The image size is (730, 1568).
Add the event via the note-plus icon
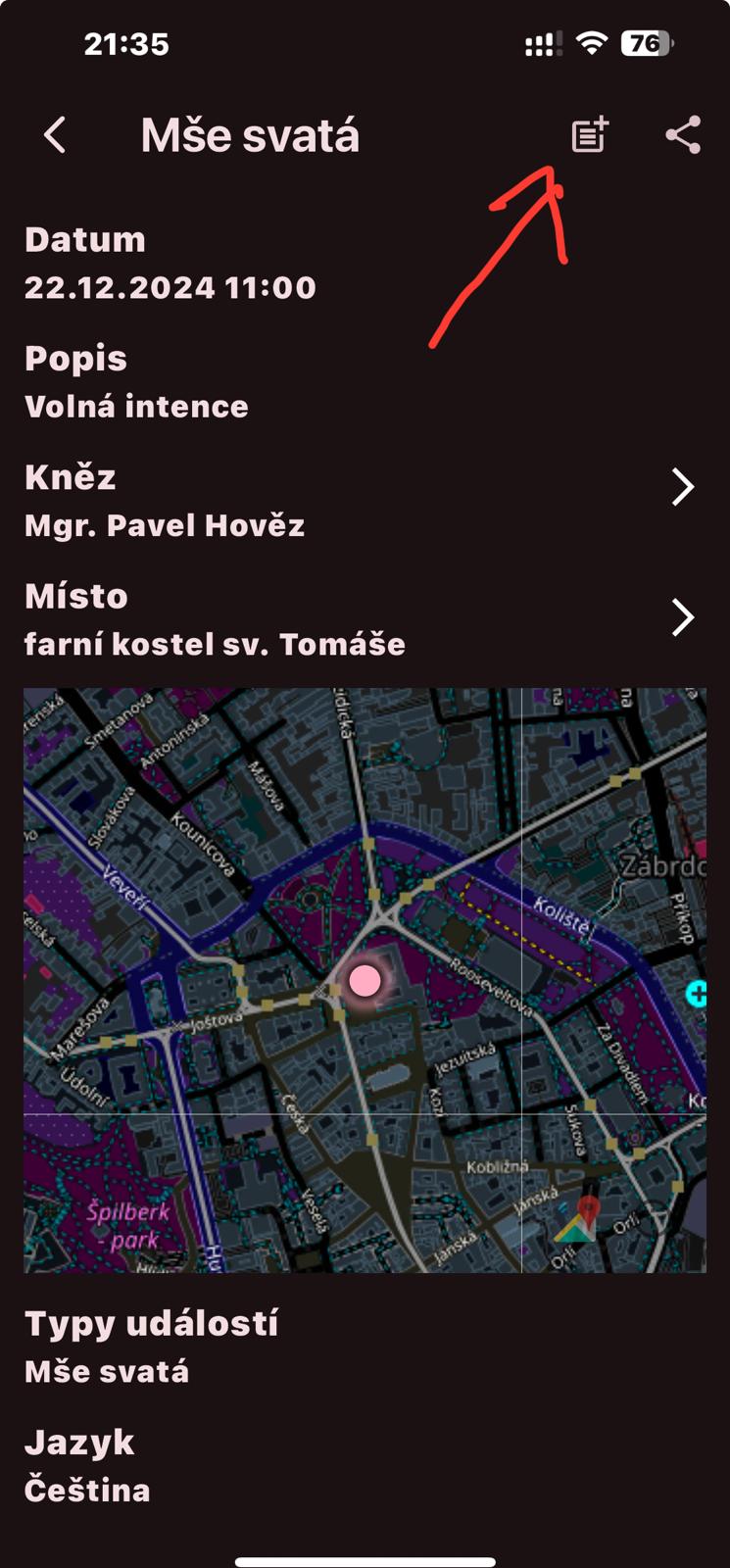point(590,134)
